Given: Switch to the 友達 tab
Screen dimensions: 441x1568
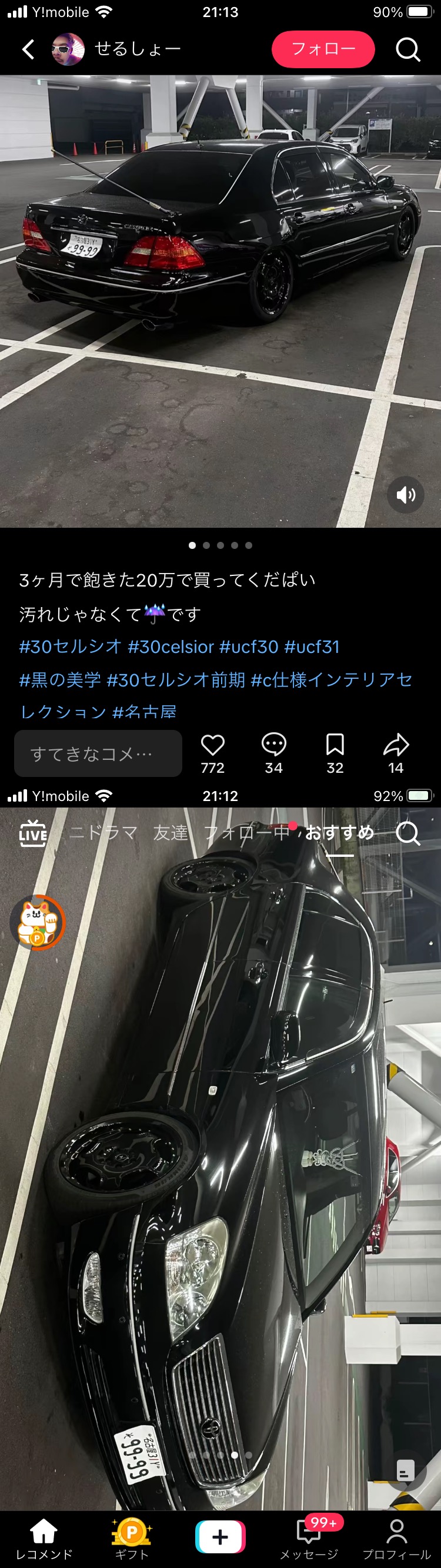Looking at the screenshot, I should pos(171,833).
